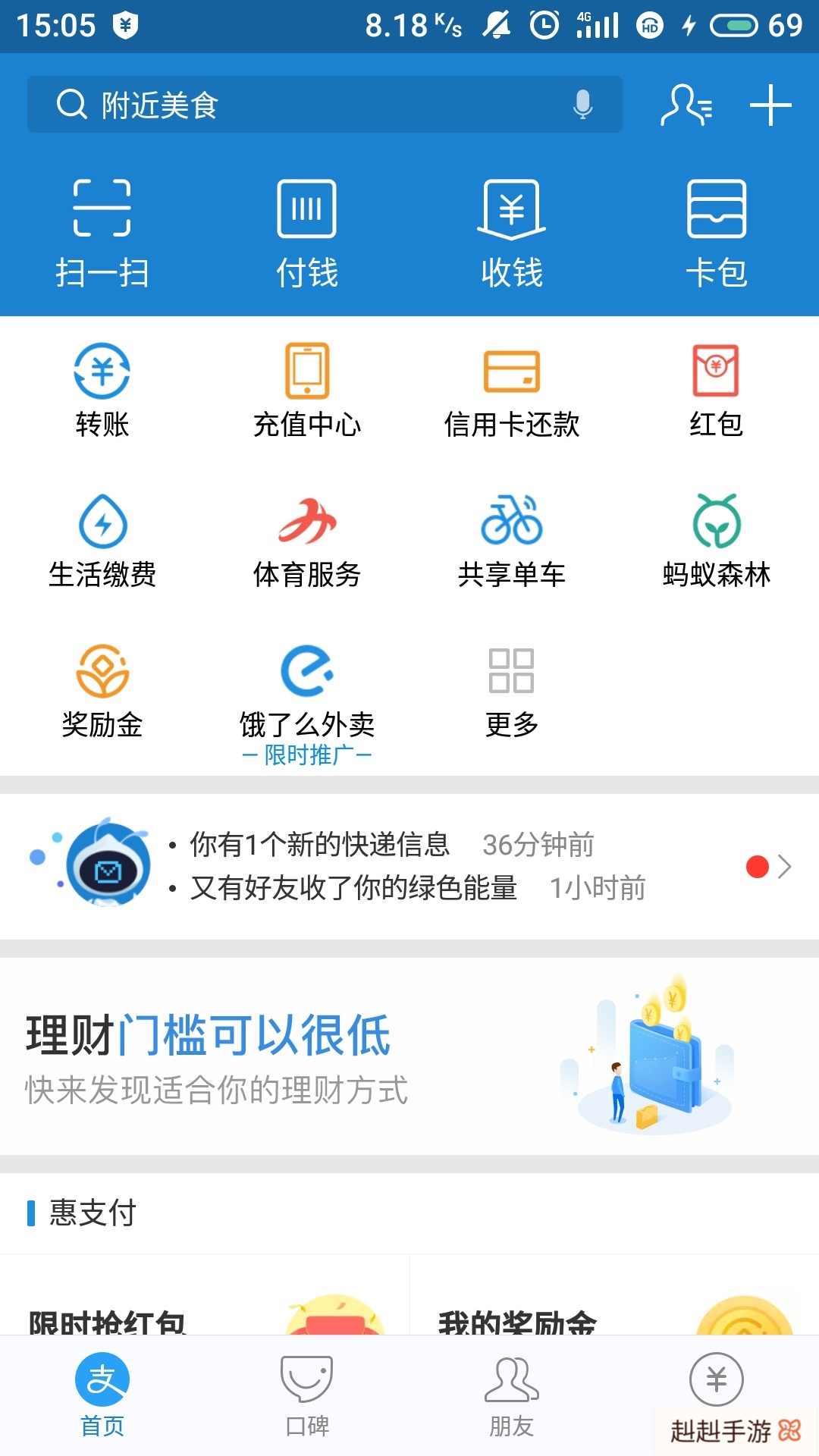
Task: Open 红包 red envelope
Action: point(717,391)
